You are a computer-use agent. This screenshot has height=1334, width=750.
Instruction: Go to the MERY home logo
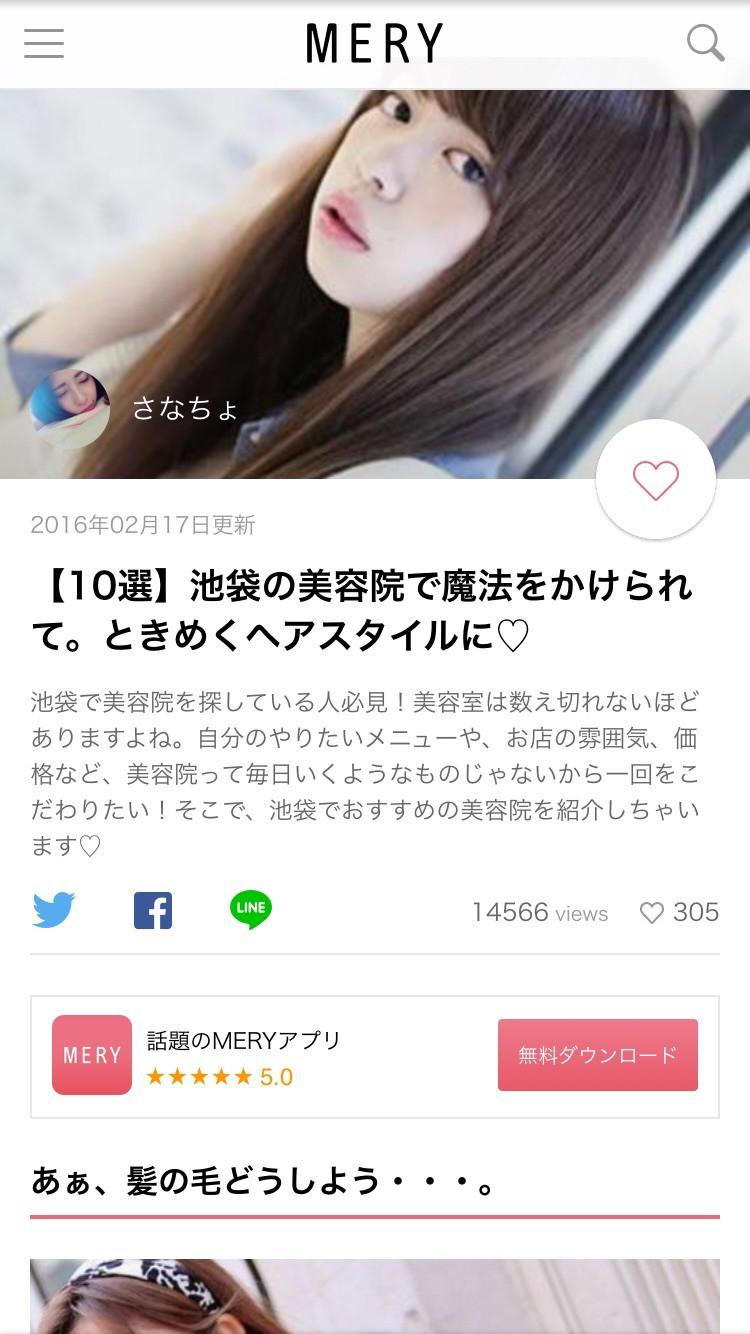[375, 44]
